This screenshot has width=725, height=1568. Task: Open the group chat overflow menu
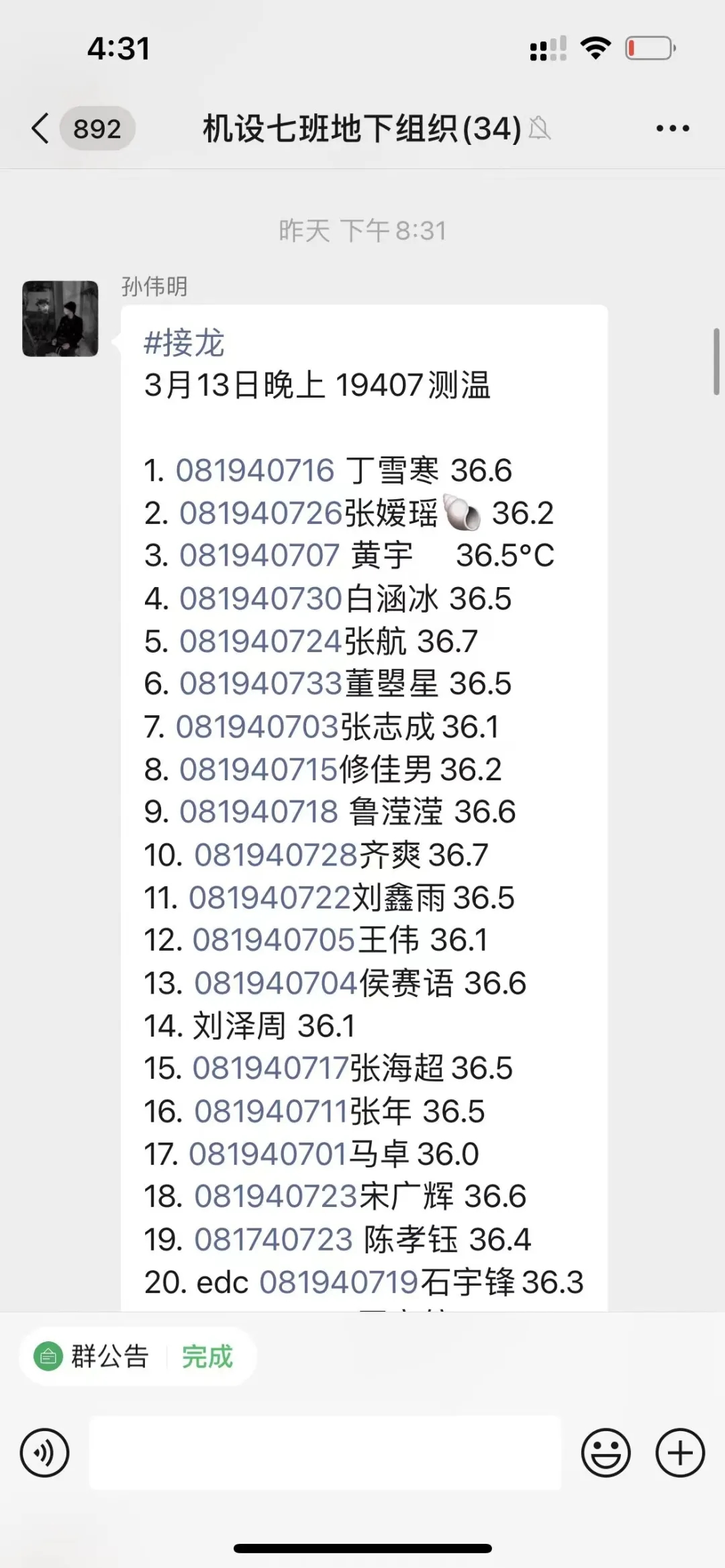673,128
